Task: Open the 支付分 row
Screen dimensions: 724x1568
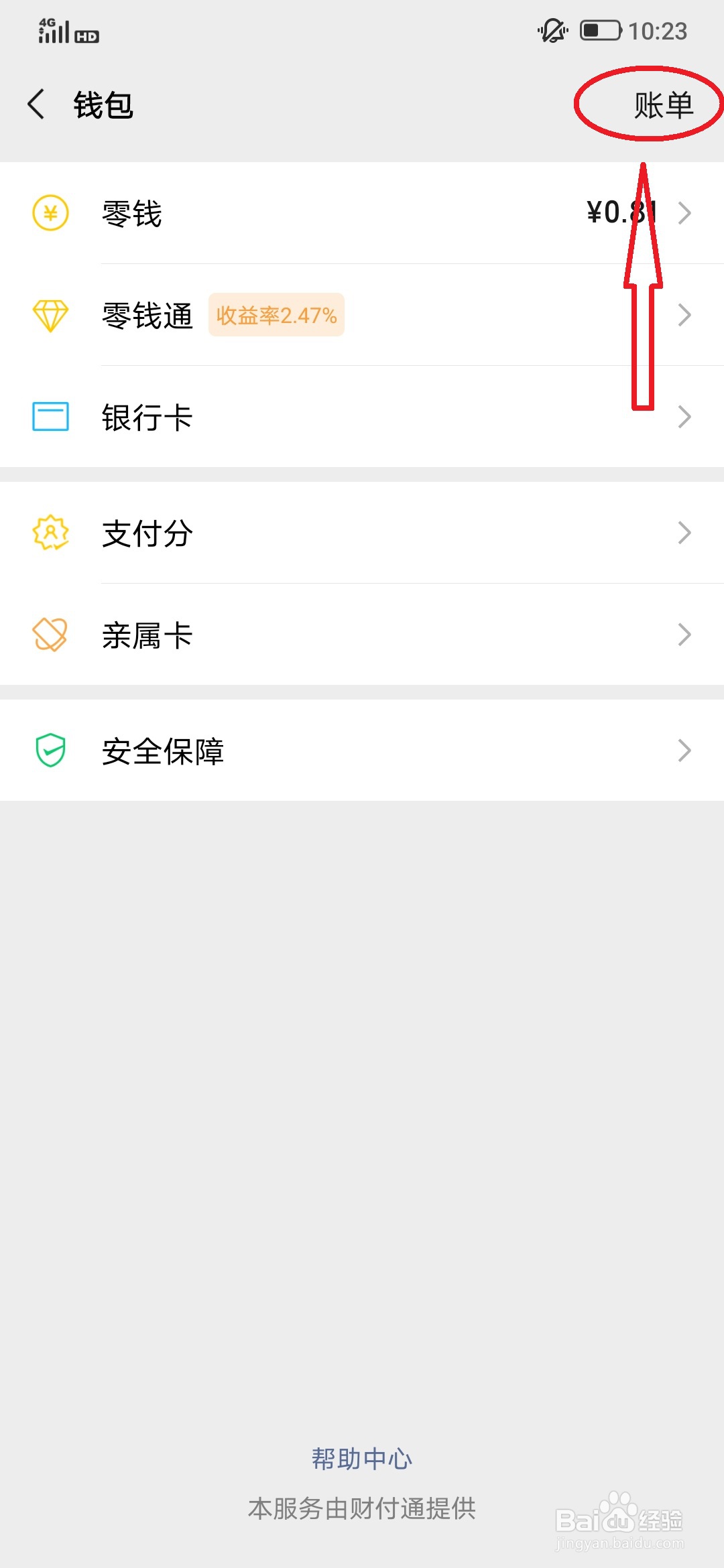Action: (362, 533)
